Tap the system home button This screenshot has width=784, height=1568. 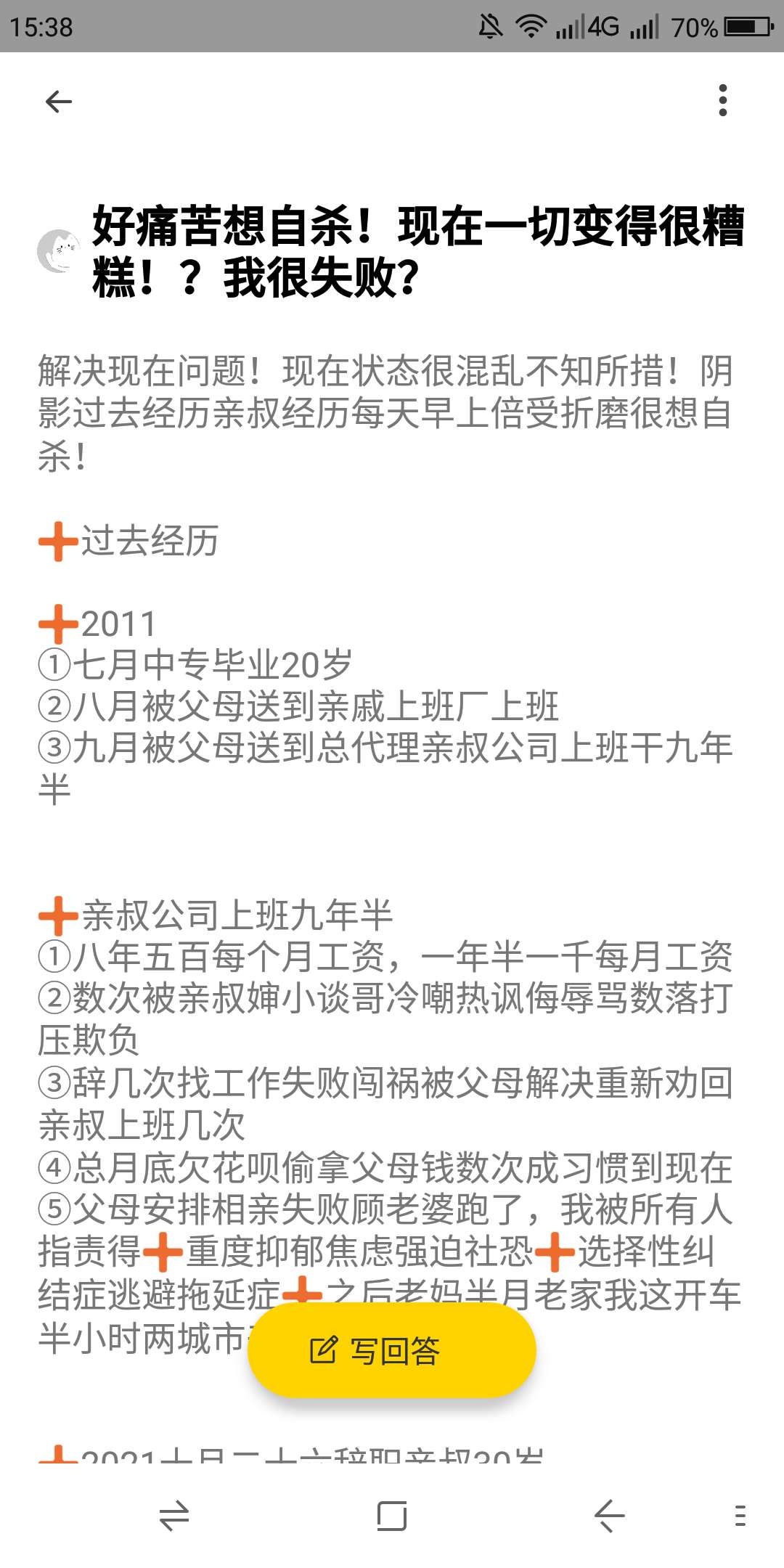[392, 1516]
